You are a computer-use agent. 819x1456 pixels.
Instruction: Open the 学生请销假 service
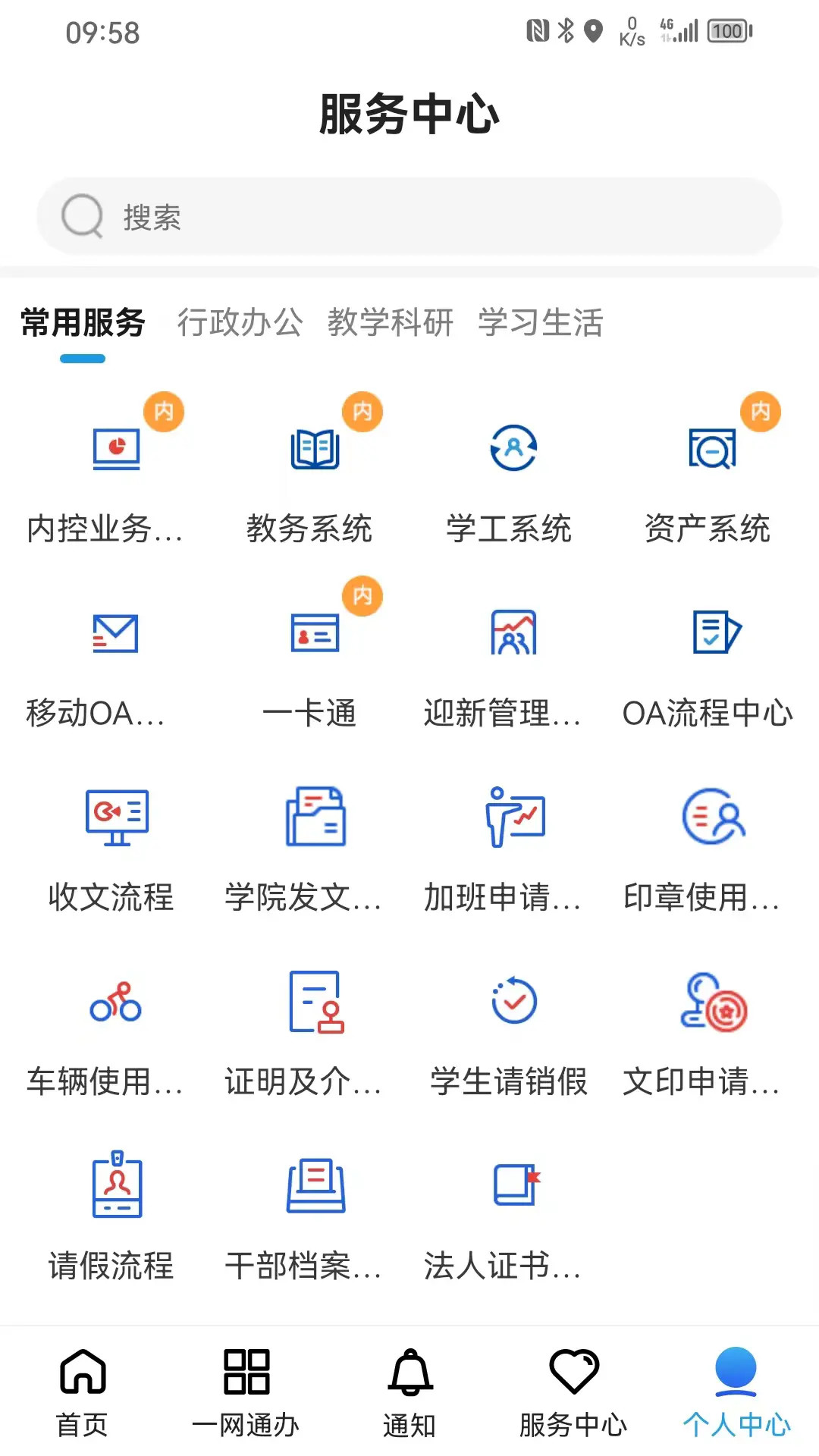tap(513, 1031)
